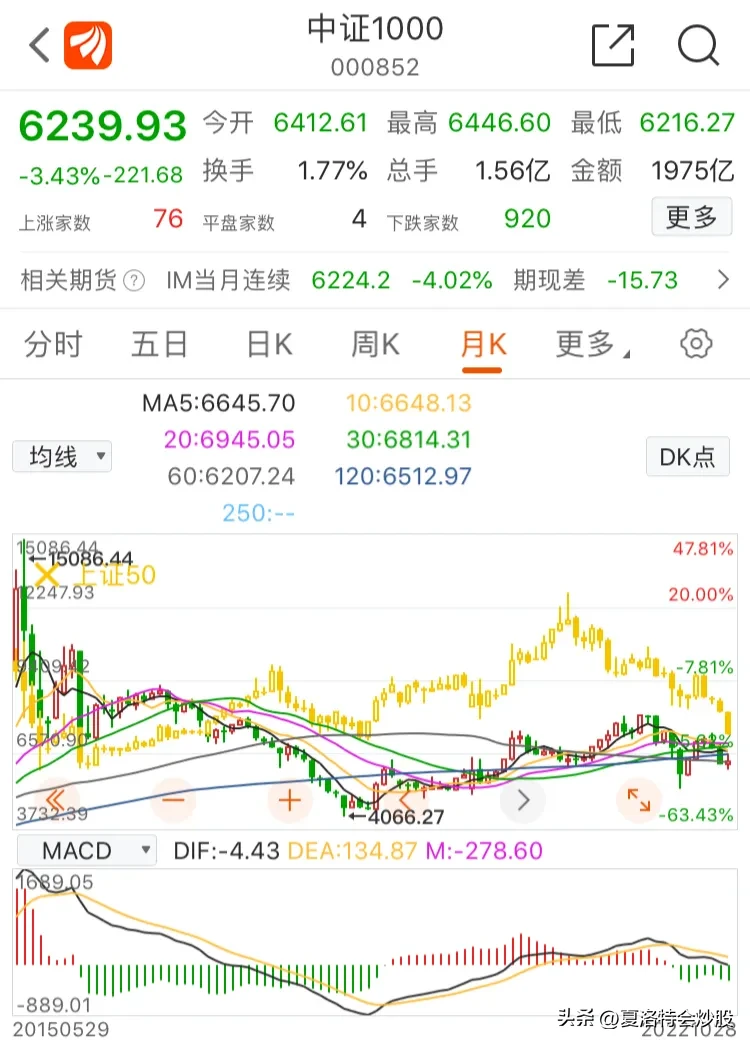Open the 更多 chart period dropdown

592,345
